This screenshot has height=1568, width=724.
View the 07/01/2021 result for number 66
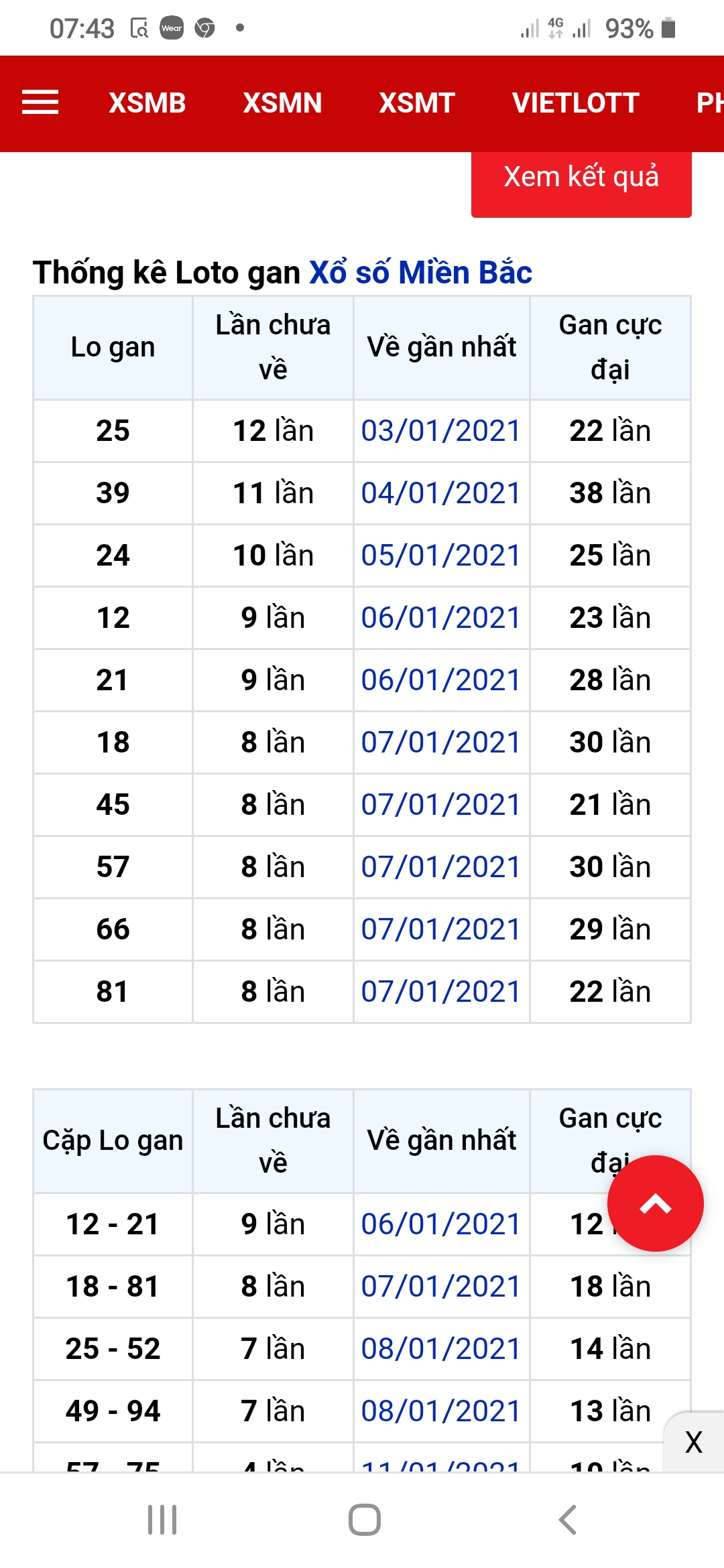(x=441, y=929)
